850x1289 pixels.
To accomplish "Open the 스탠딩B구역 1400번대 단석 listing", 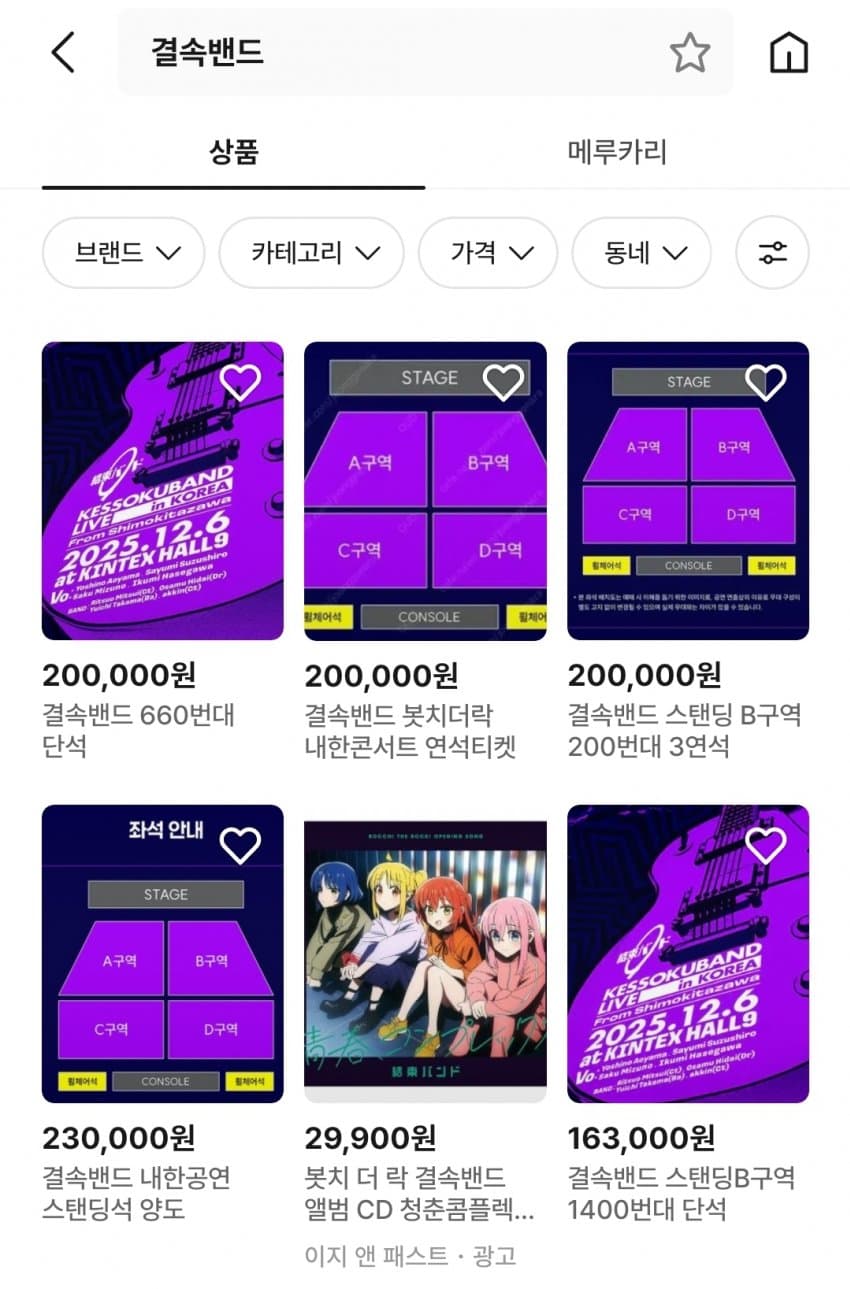I will pos(688,953).
